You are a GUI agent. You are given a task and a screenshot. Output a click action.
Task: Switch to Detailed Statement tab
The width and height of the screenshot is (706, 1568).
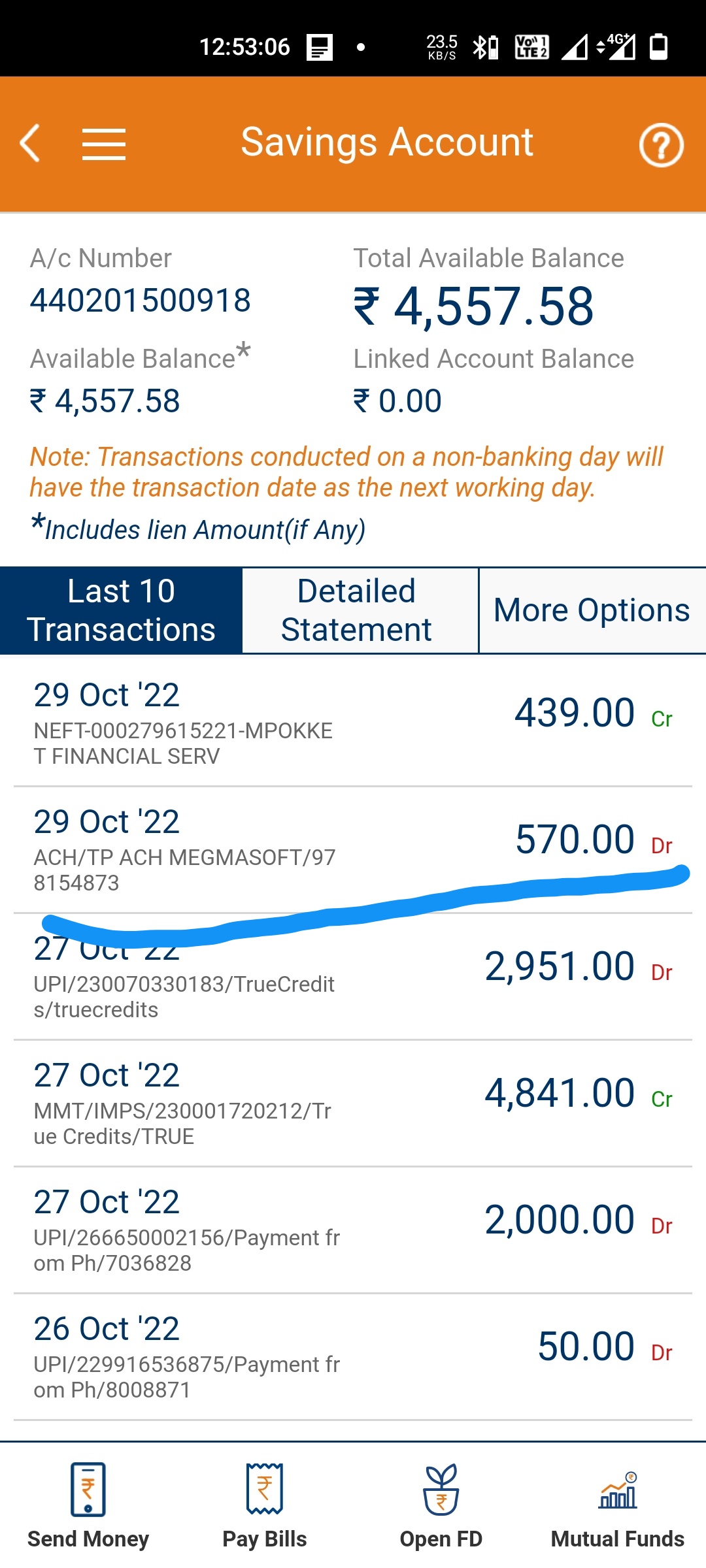[x=357, y=610]
